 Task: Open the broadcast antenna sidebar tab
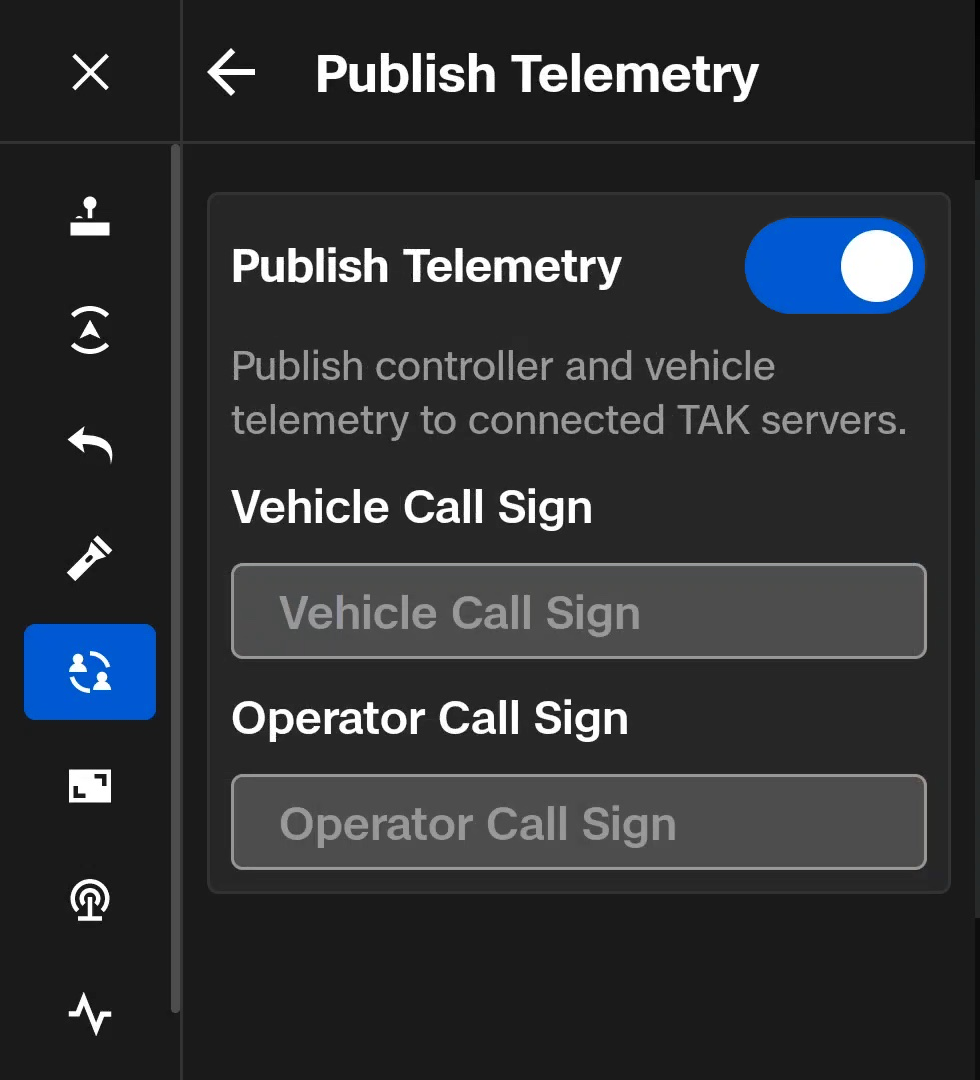[90, 900]
